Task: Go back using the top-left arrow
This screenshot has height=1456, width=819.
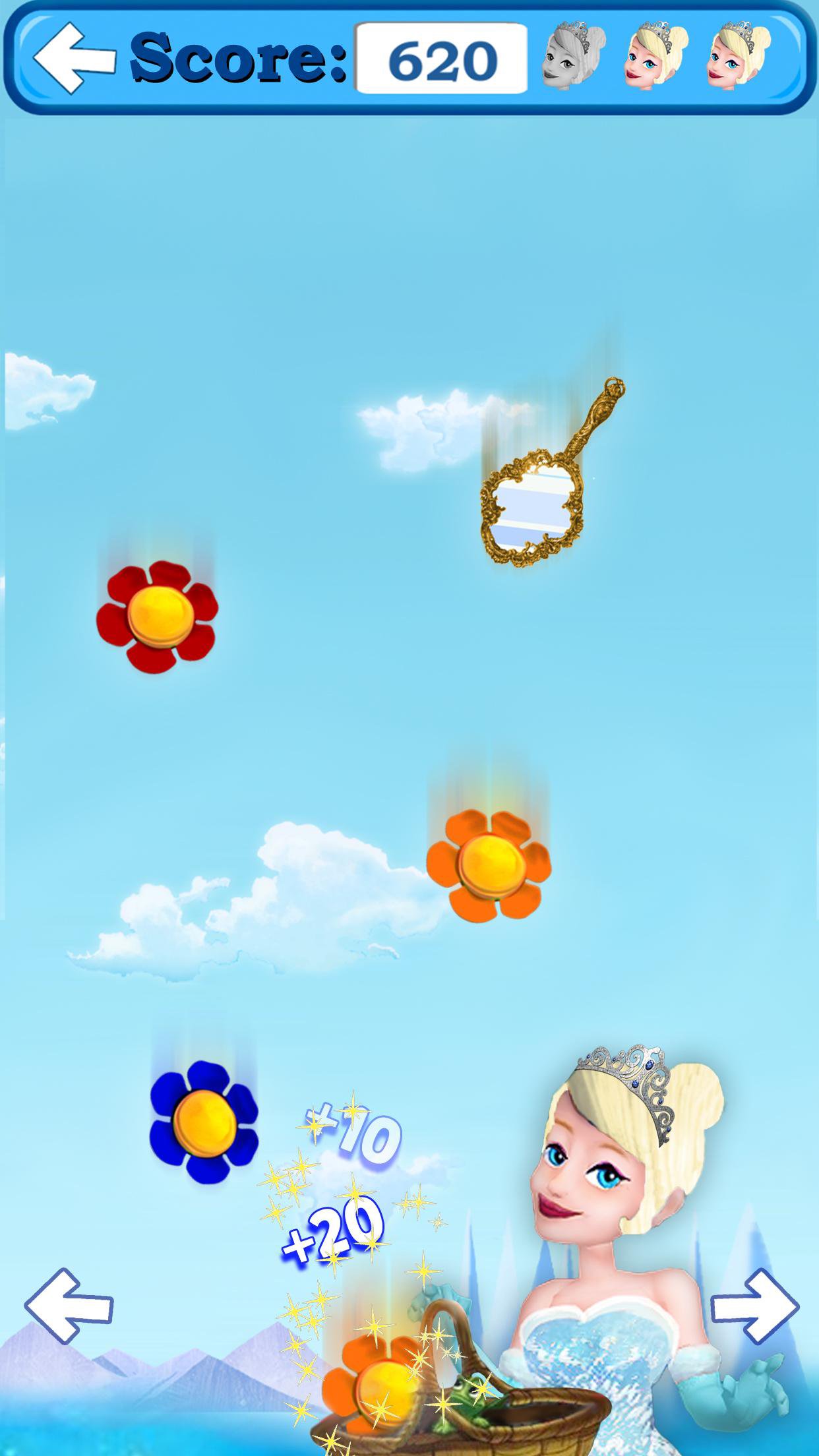Action: (x=74, y=58)
